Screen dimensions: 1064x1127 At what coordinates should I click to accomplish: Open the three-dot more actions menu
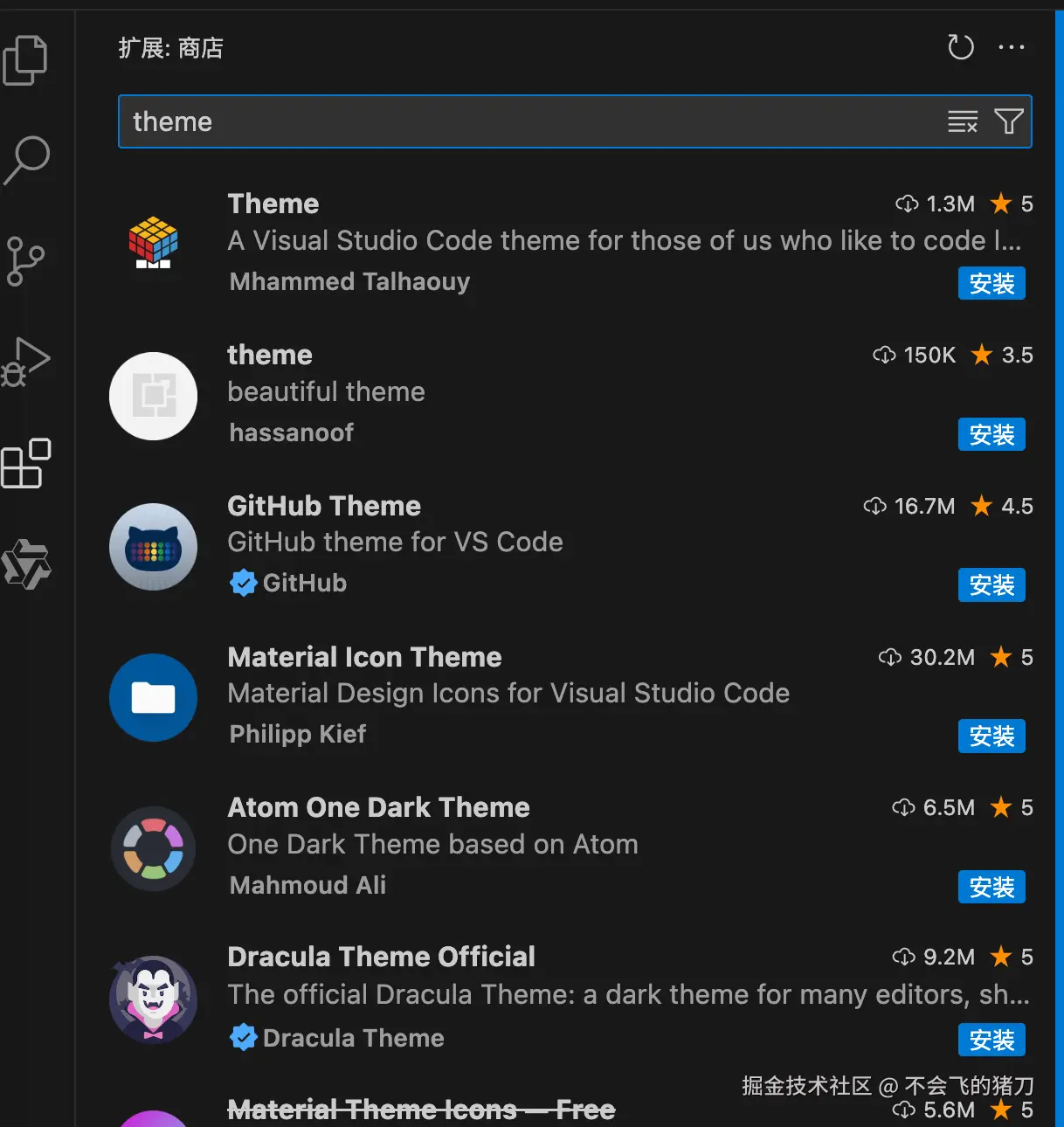[x=1011, y=47]
